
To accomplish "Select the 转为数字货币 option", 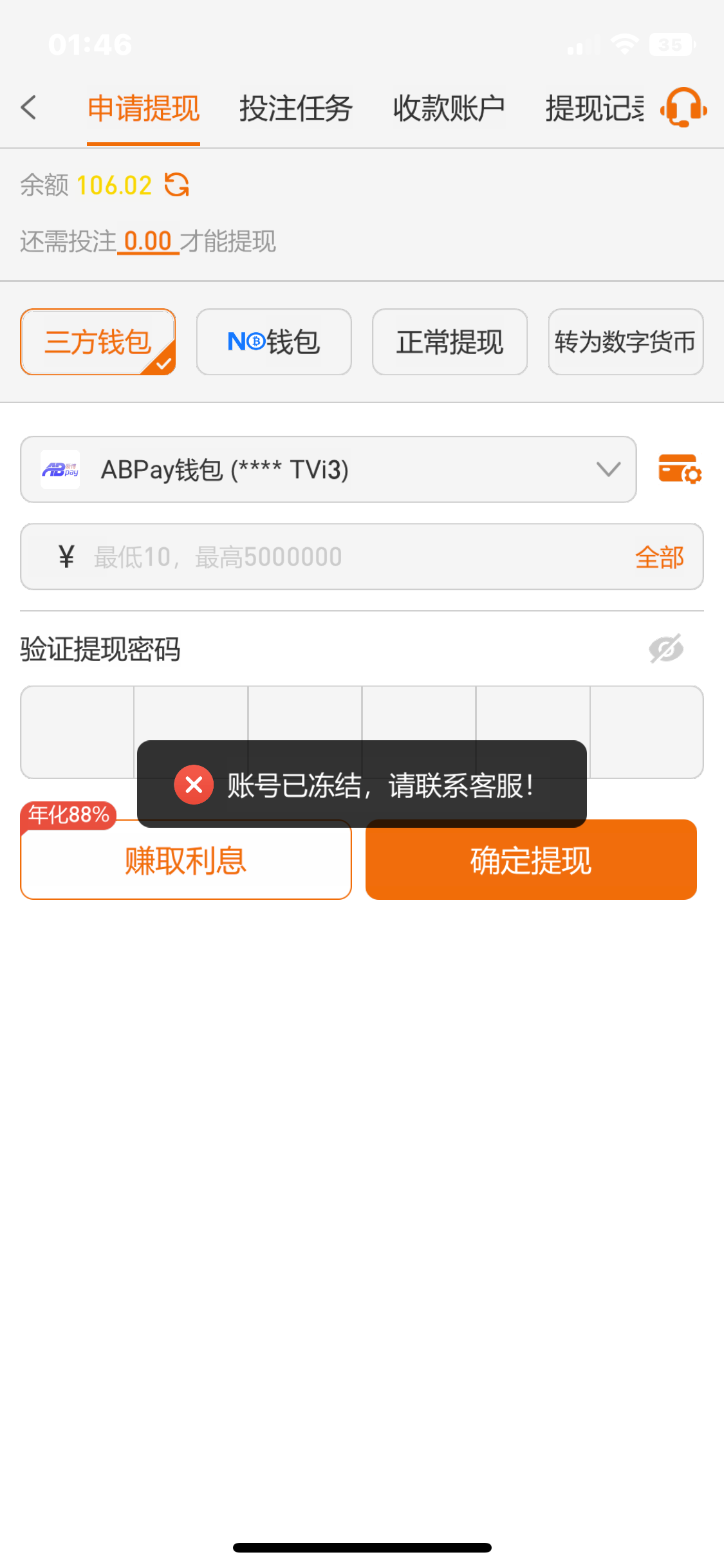I will (625, 342).
